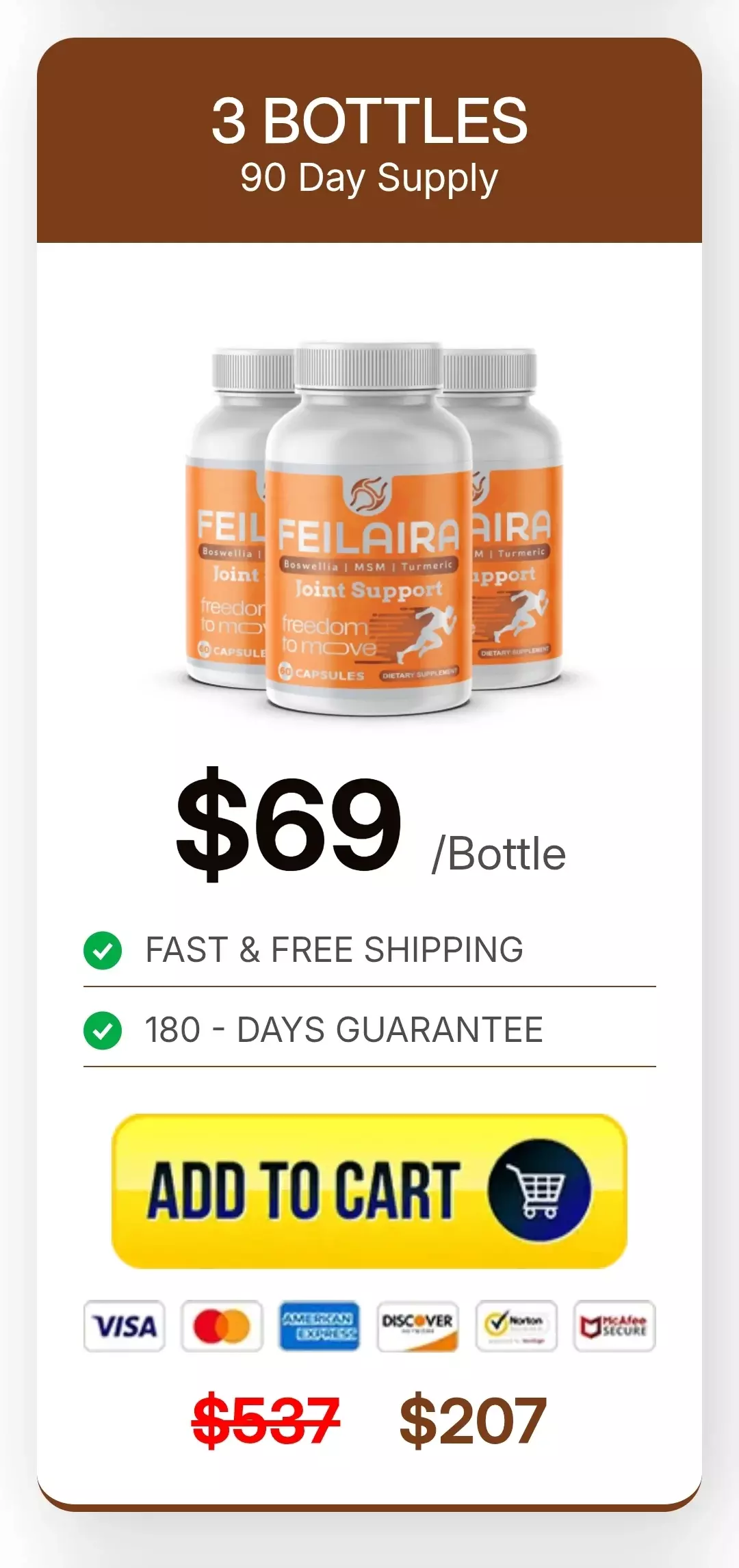Image resolution: width=739 pixels, height=1568 pixels.
Task: Click the green checkmark next to shipping perk
Action: 103,949
